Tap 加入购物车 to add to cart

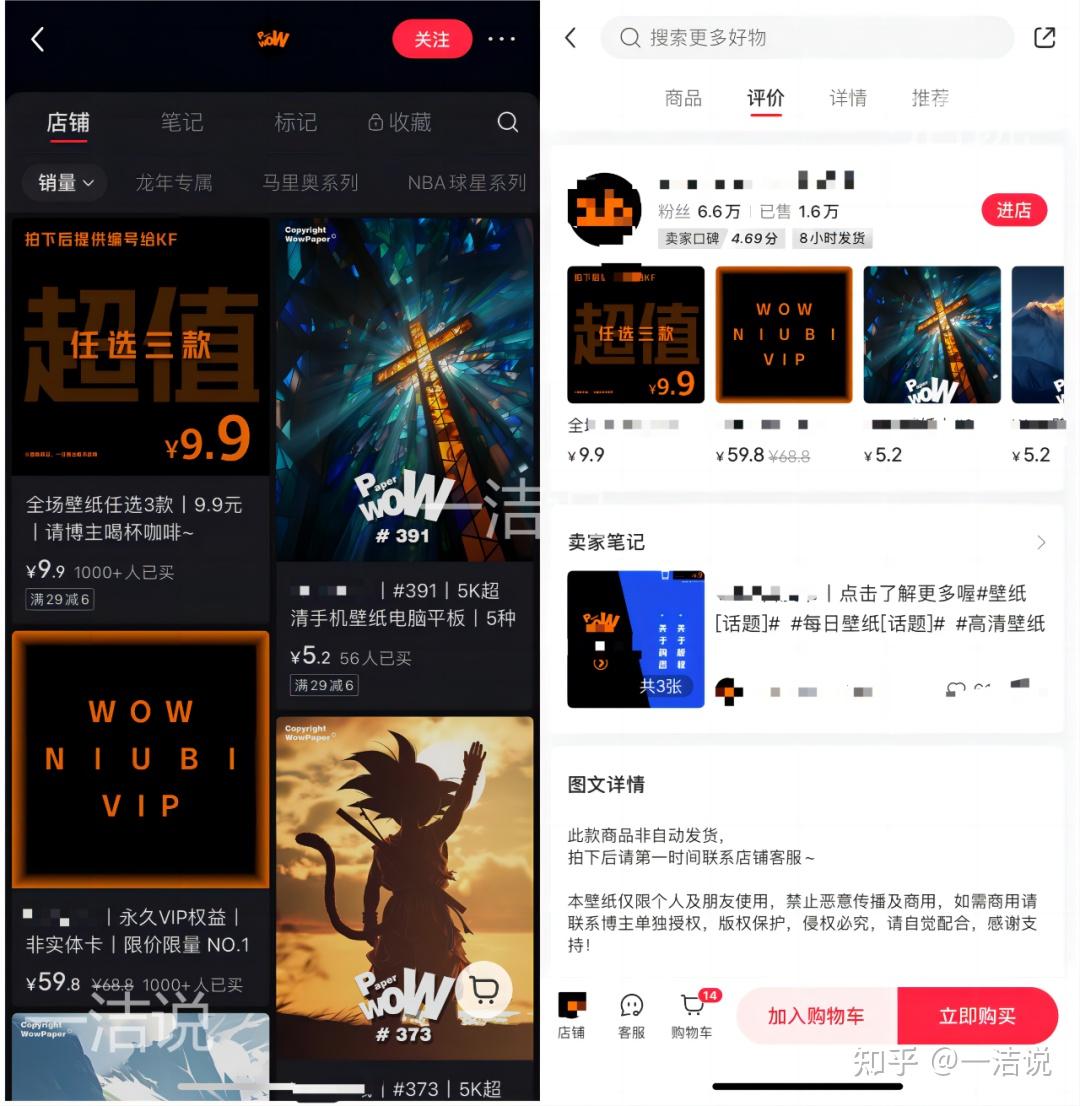tap(816, 1016)
